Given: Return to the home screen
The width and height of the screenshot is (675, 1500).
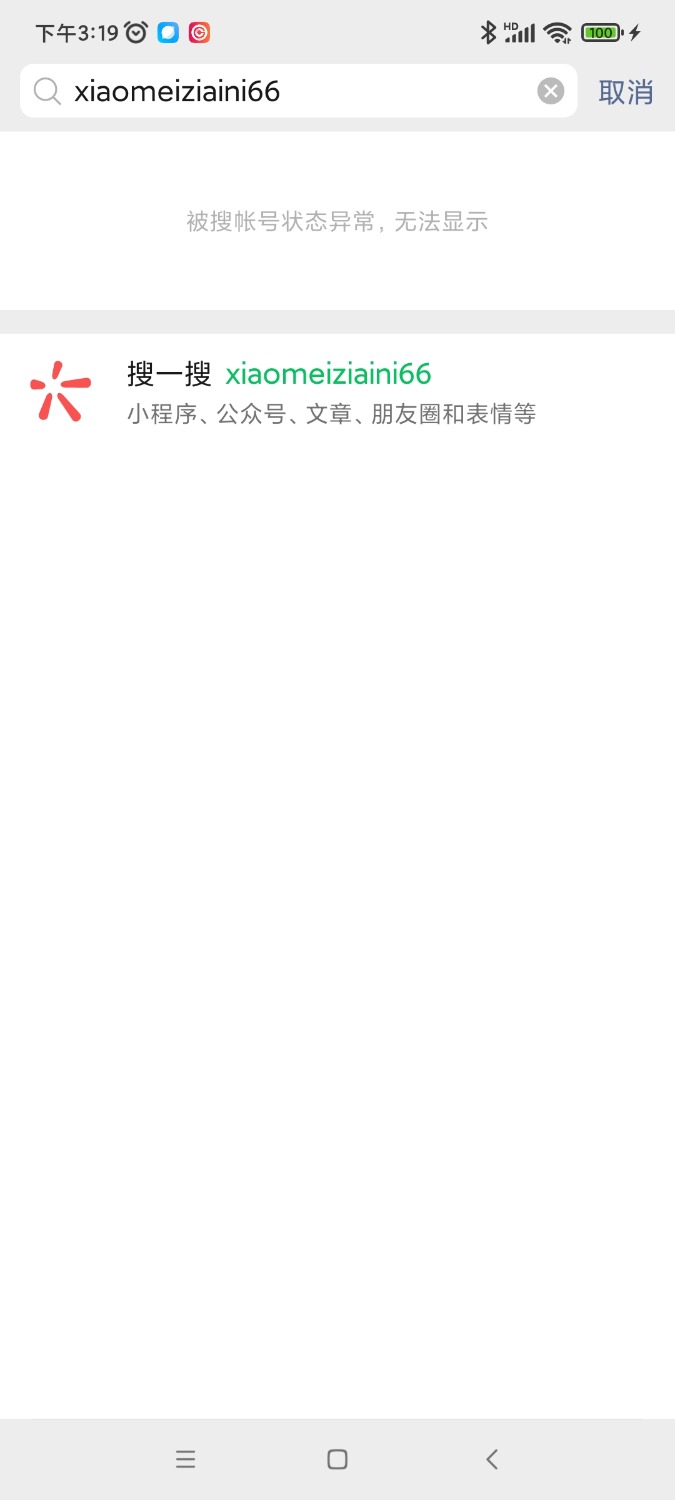Looking at the screenshot, I should (x=337, y=1459).
